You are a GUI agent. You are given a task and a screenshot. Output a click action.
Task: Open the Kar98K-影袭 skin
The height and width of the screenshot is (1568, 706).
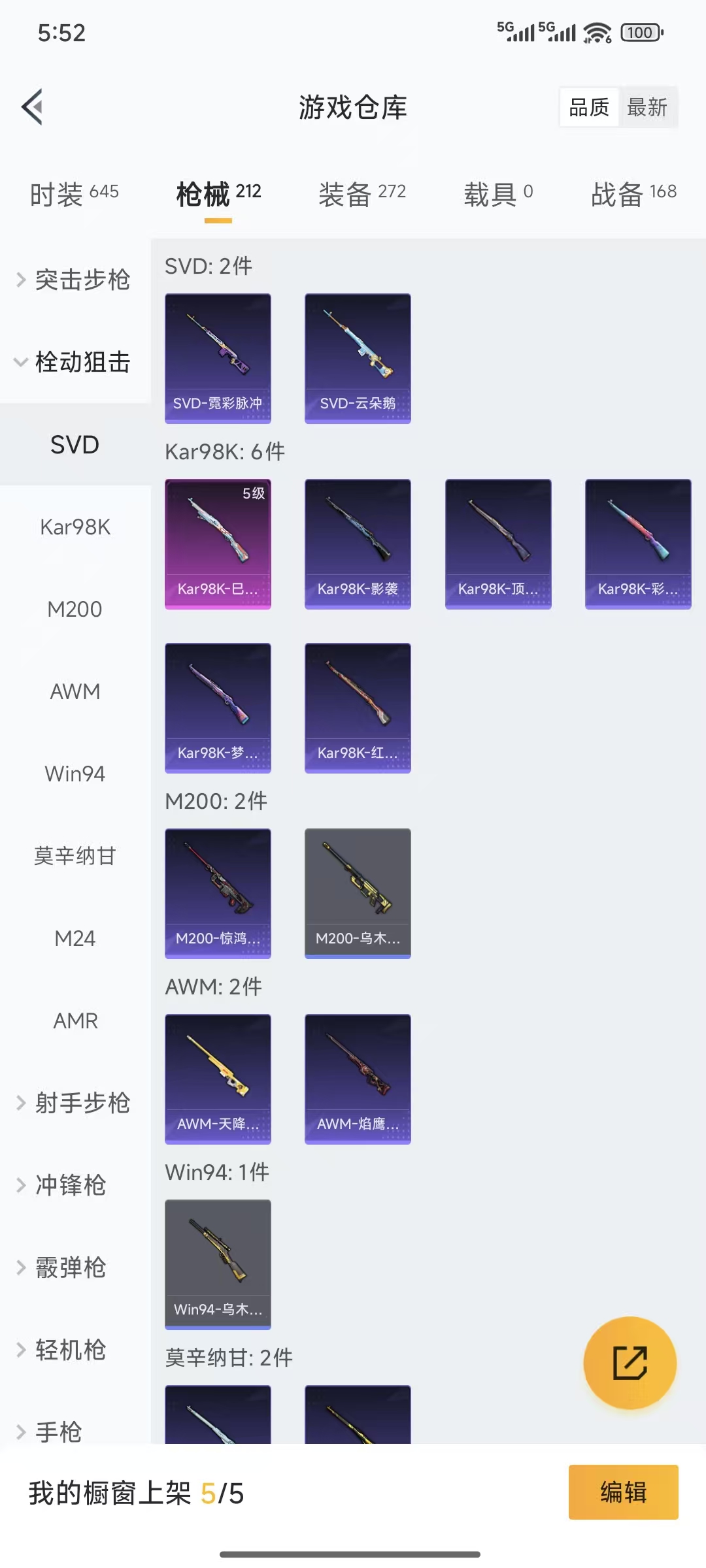pyautogui.click(x=358, y=544)
